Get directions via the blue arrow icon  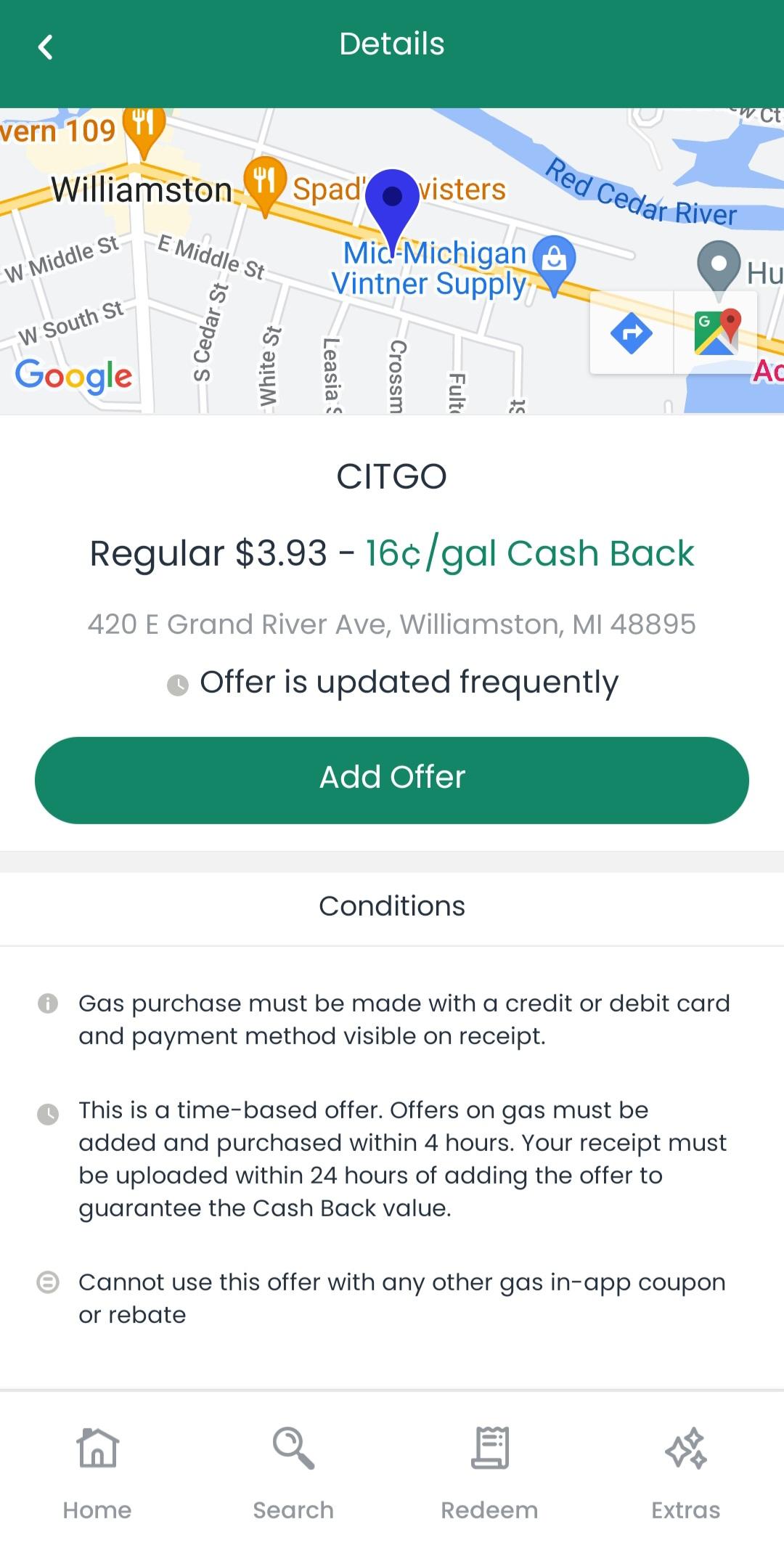pos(632,333)
